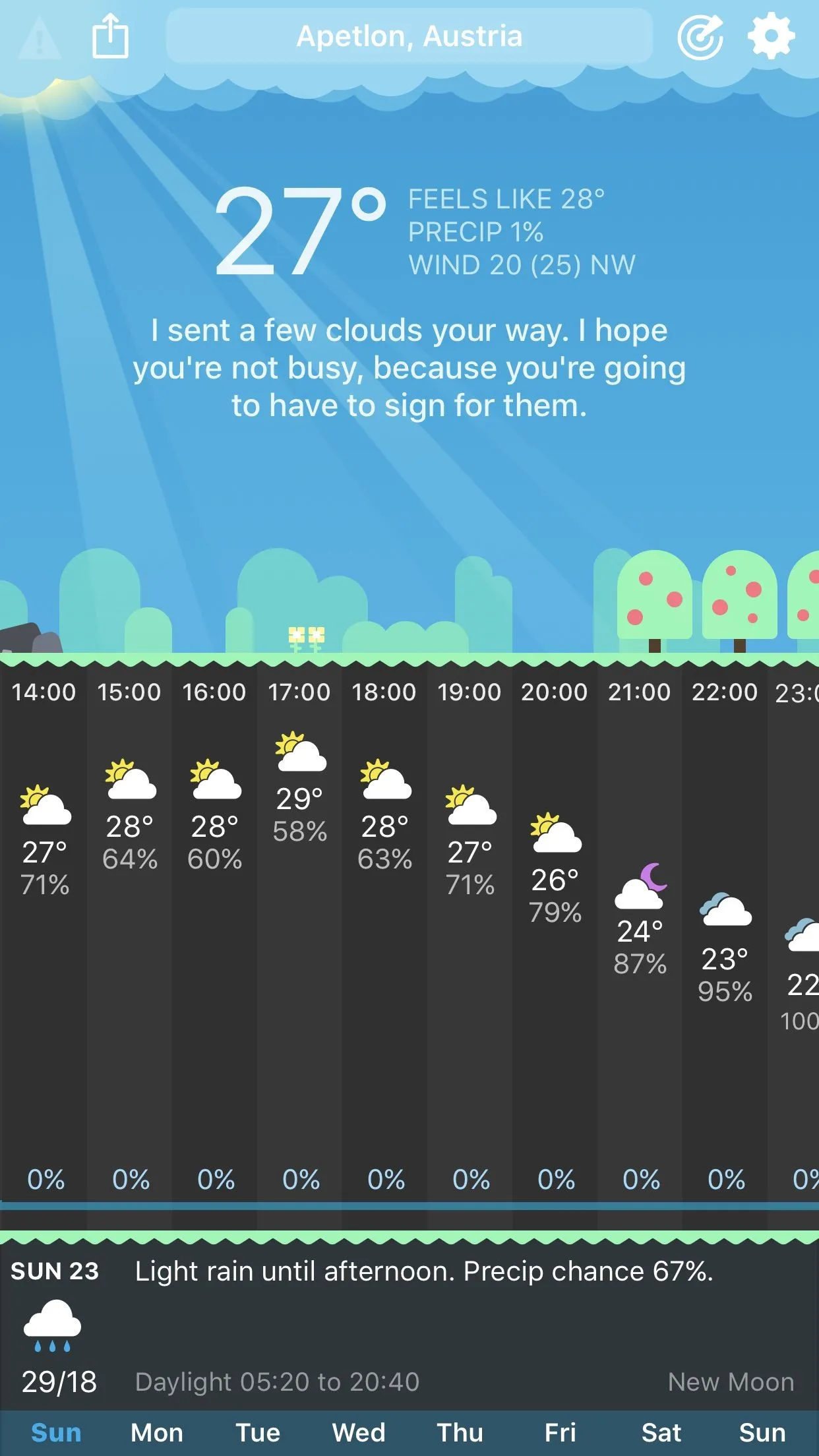Open the radar map icon
The height and width of the screenshot is (1456, 819).
tap(700, 37)
